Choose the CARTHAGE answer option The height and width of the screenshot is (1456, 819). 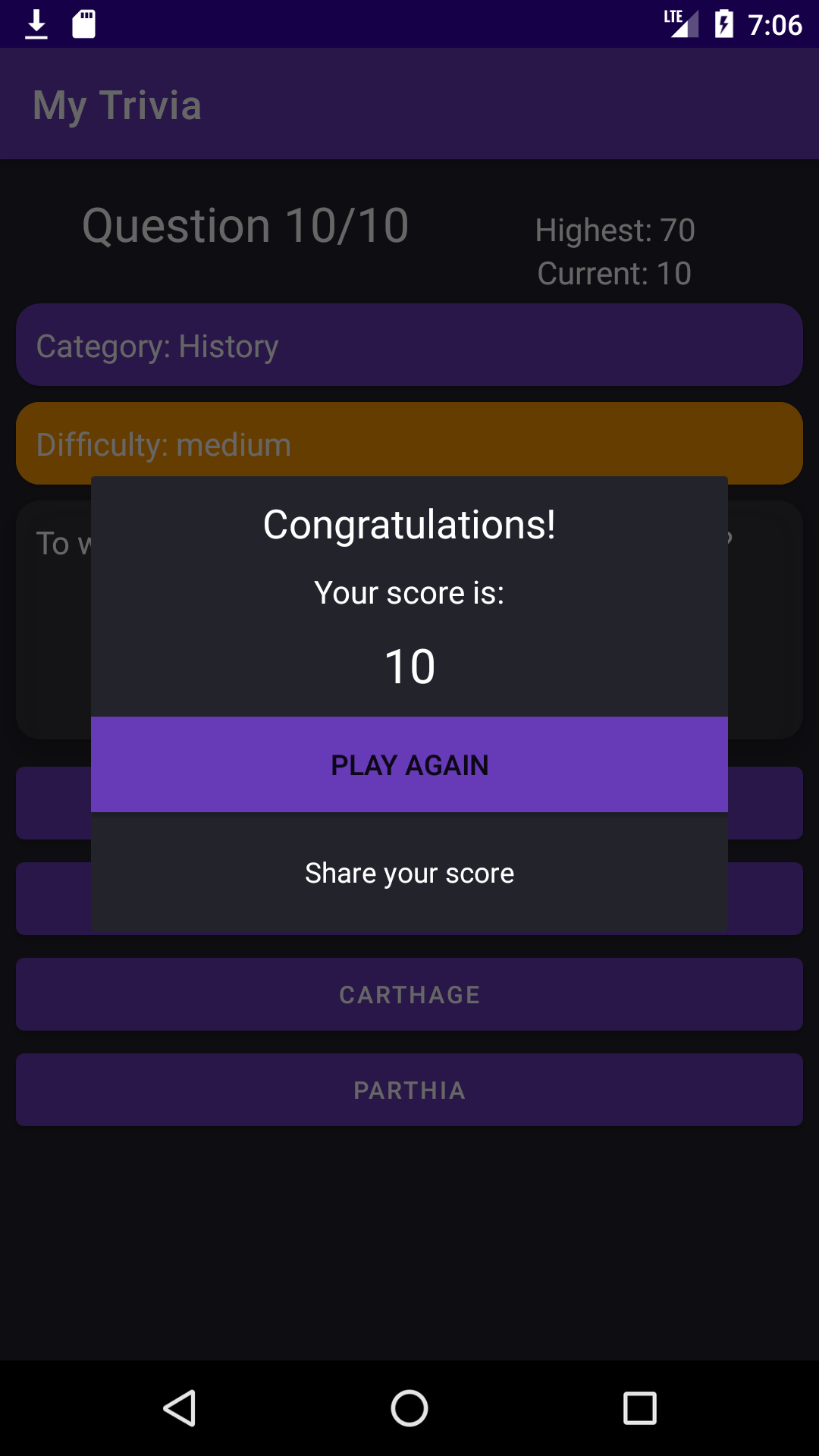[x=409, y=994]
